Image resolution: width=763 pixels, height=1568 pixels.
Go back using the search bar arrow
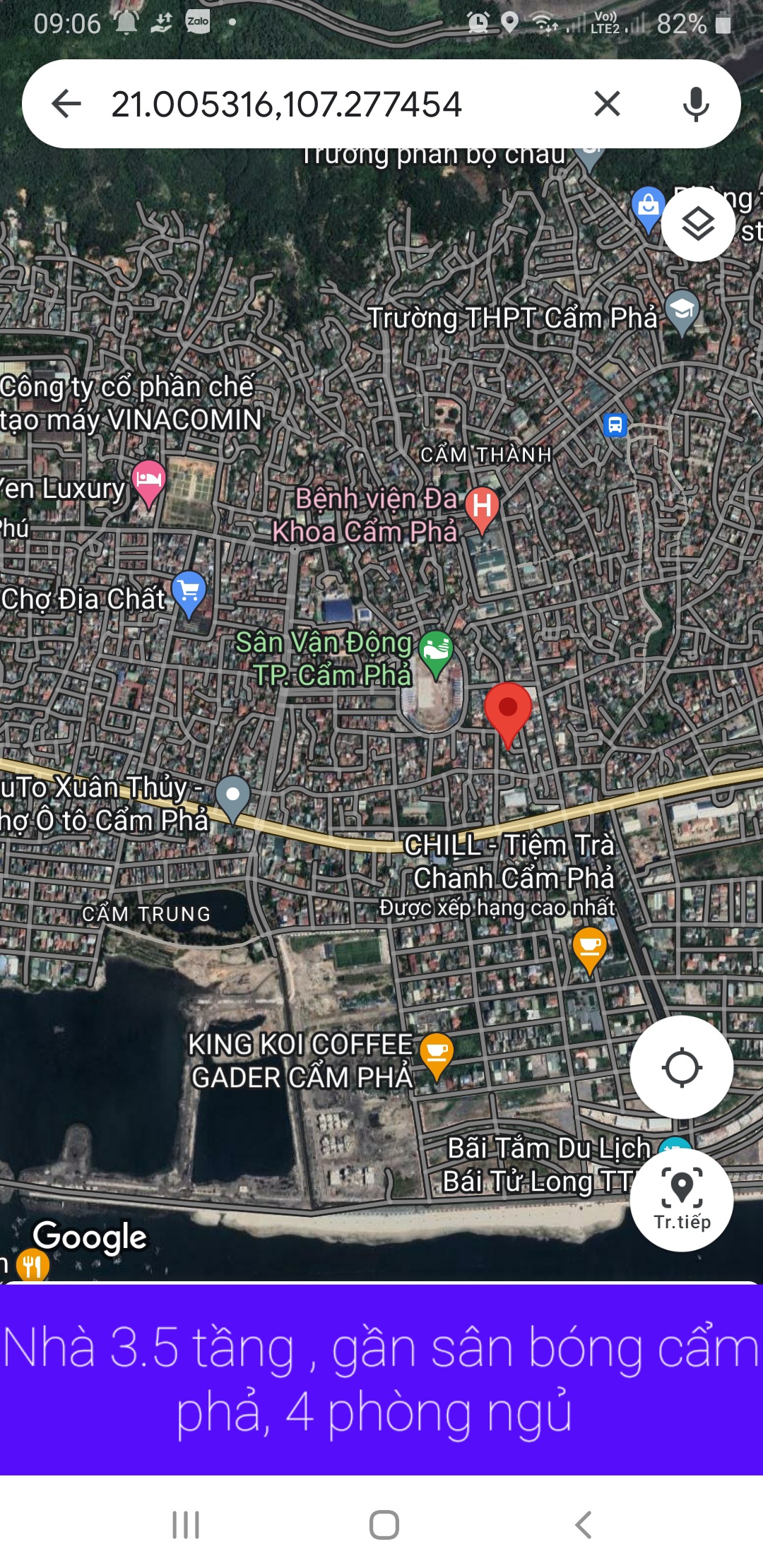click(x=67, y=104)
